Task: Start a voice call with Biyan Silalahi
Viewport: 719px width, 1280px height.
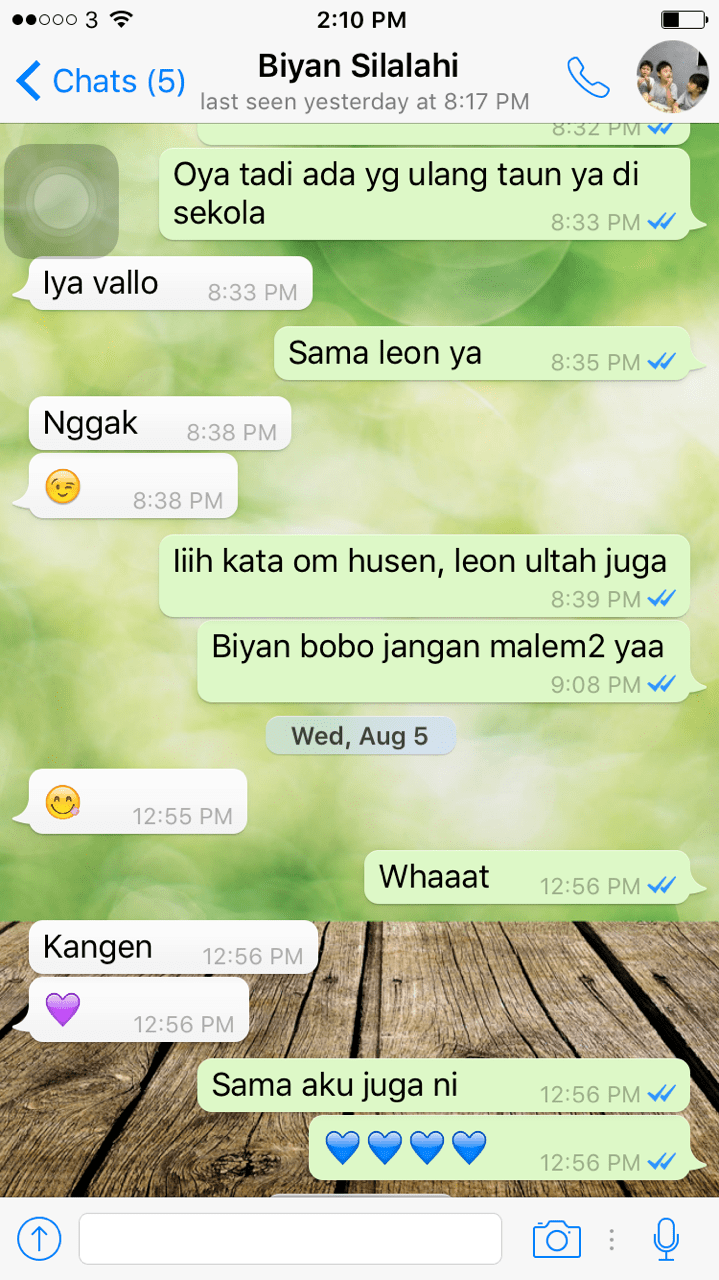Action: click(588, 78)
